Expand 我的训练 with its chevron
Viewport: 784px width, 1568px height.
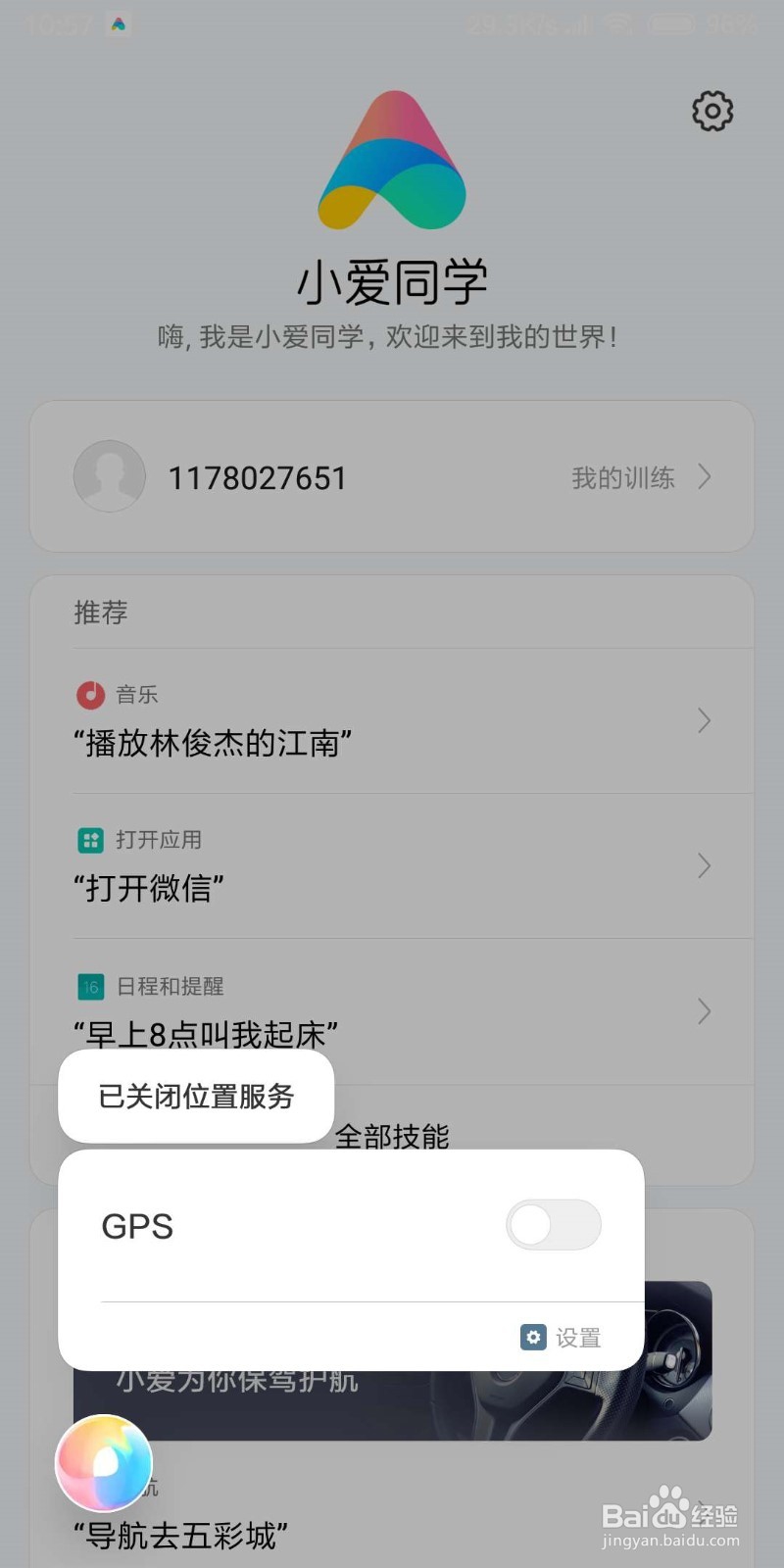coord(705,477)
